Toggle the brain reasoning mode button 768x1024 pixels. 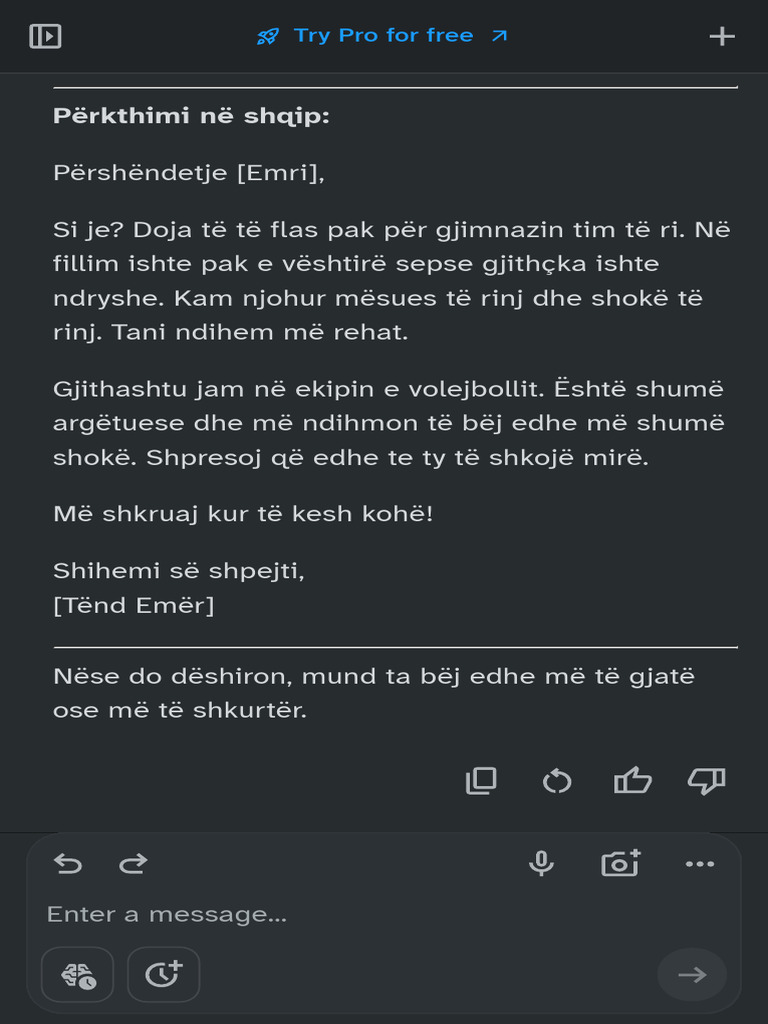point(78,974)
